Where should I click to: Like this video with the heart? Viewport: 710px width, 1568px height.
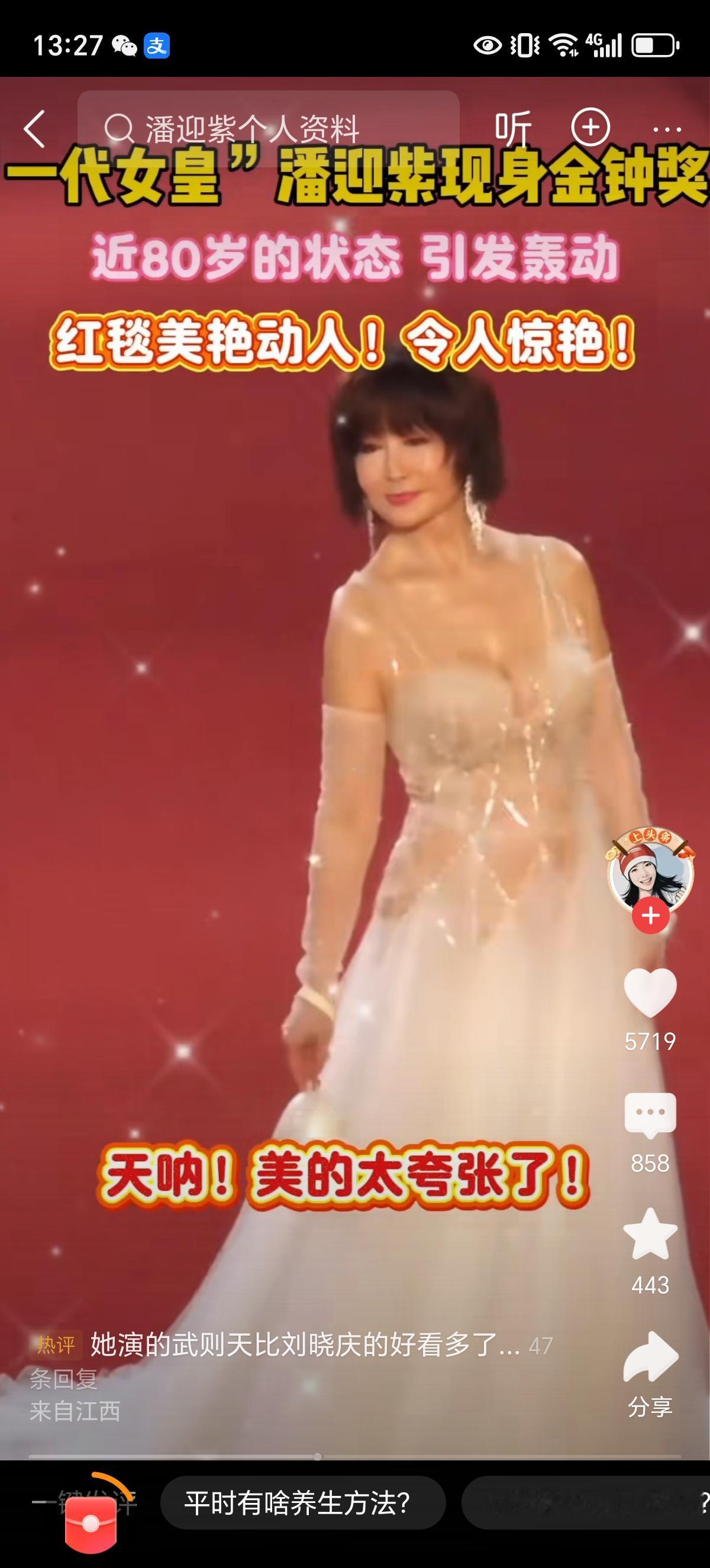650,993
